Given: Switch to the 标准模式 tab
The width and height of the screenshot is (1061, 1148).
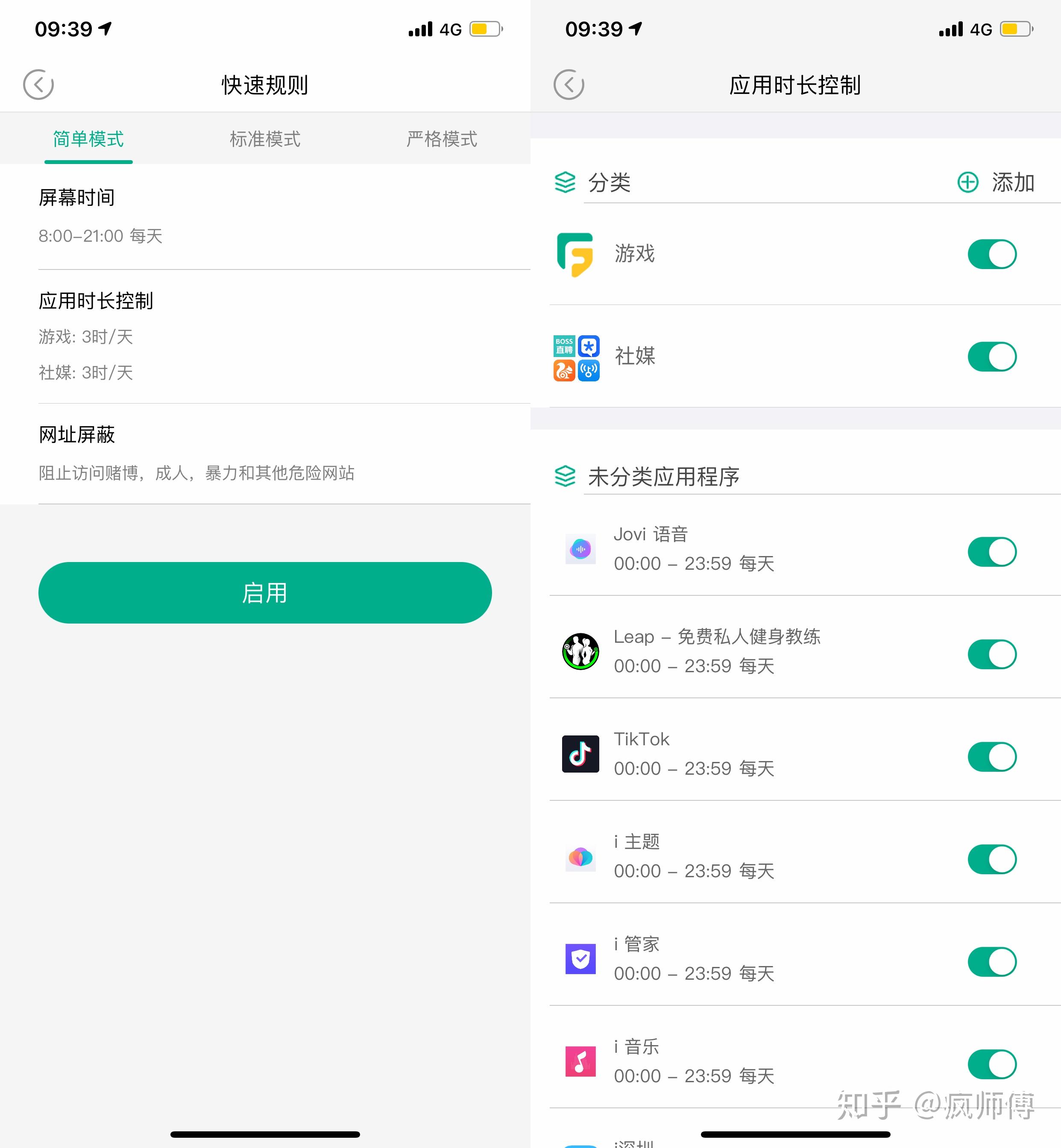Looking at the screenshot, I should (265, 139).
